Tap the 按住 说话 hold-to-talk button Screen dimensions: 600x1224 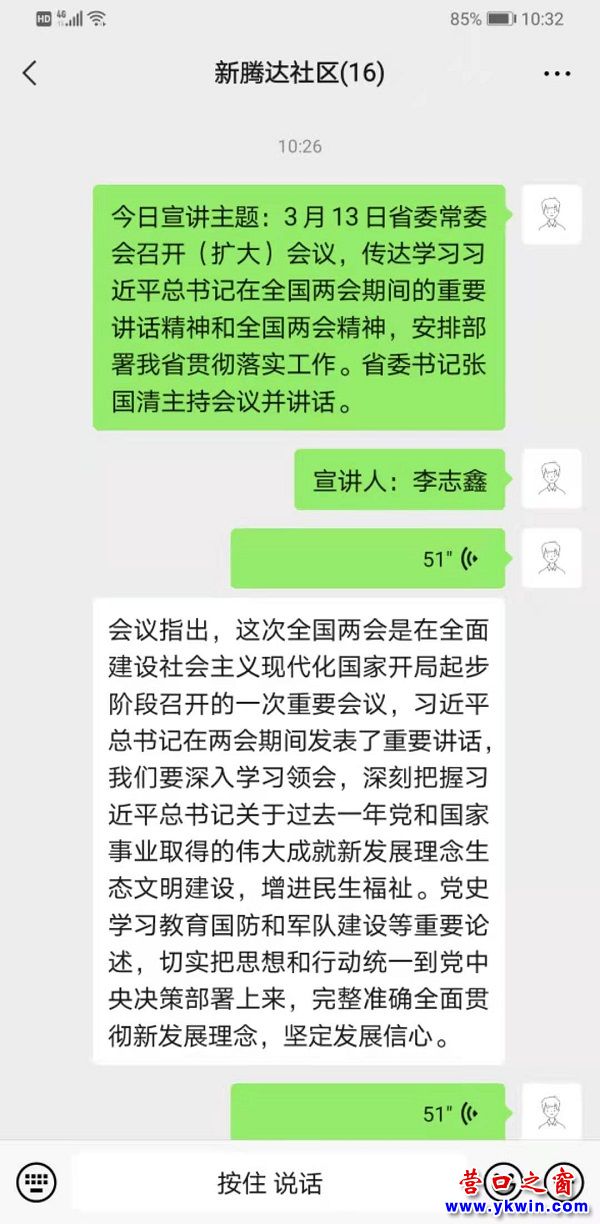[270, 1183]
